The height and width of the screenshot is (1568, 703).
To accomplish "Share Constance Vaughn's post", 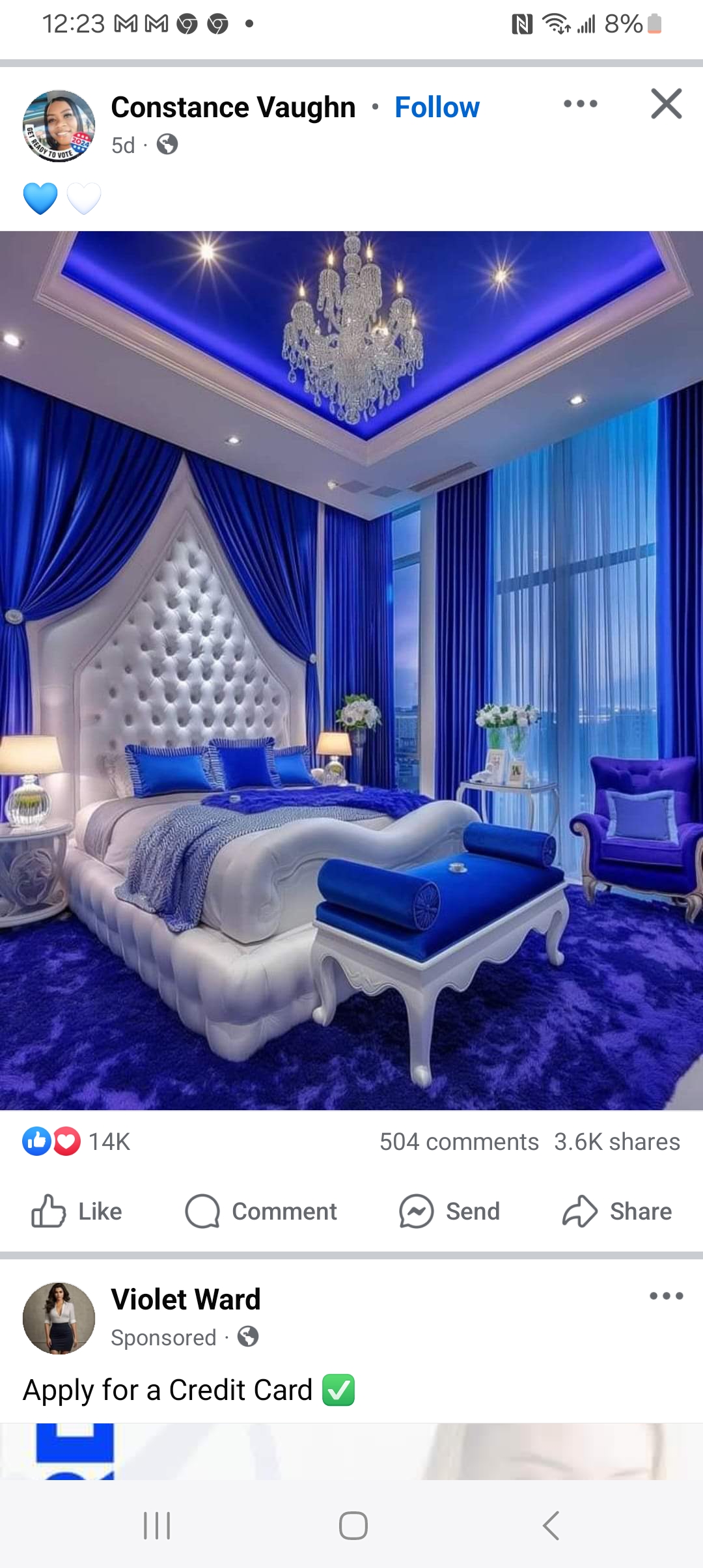I will pos(617,1211).
